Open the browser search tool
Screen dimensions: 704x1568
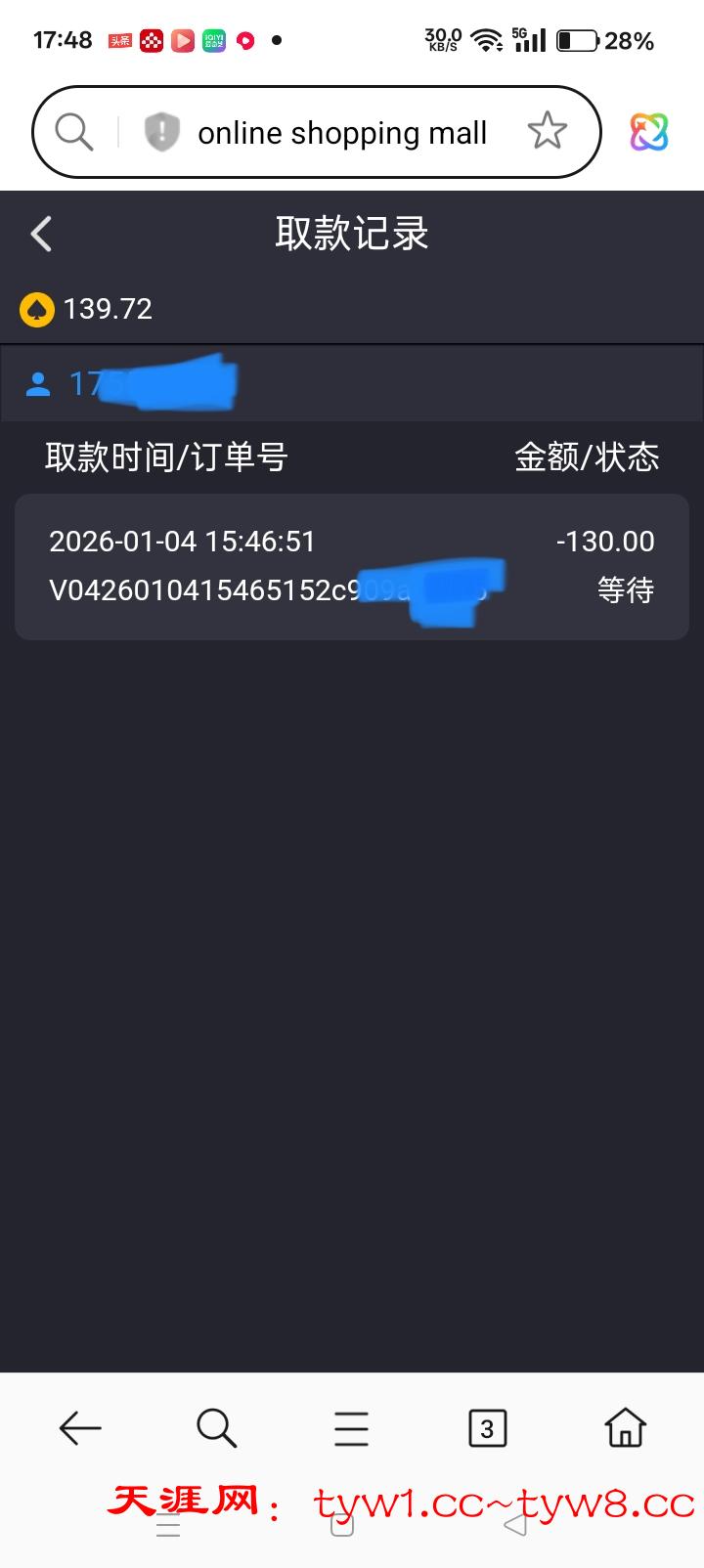point(216,1428)
